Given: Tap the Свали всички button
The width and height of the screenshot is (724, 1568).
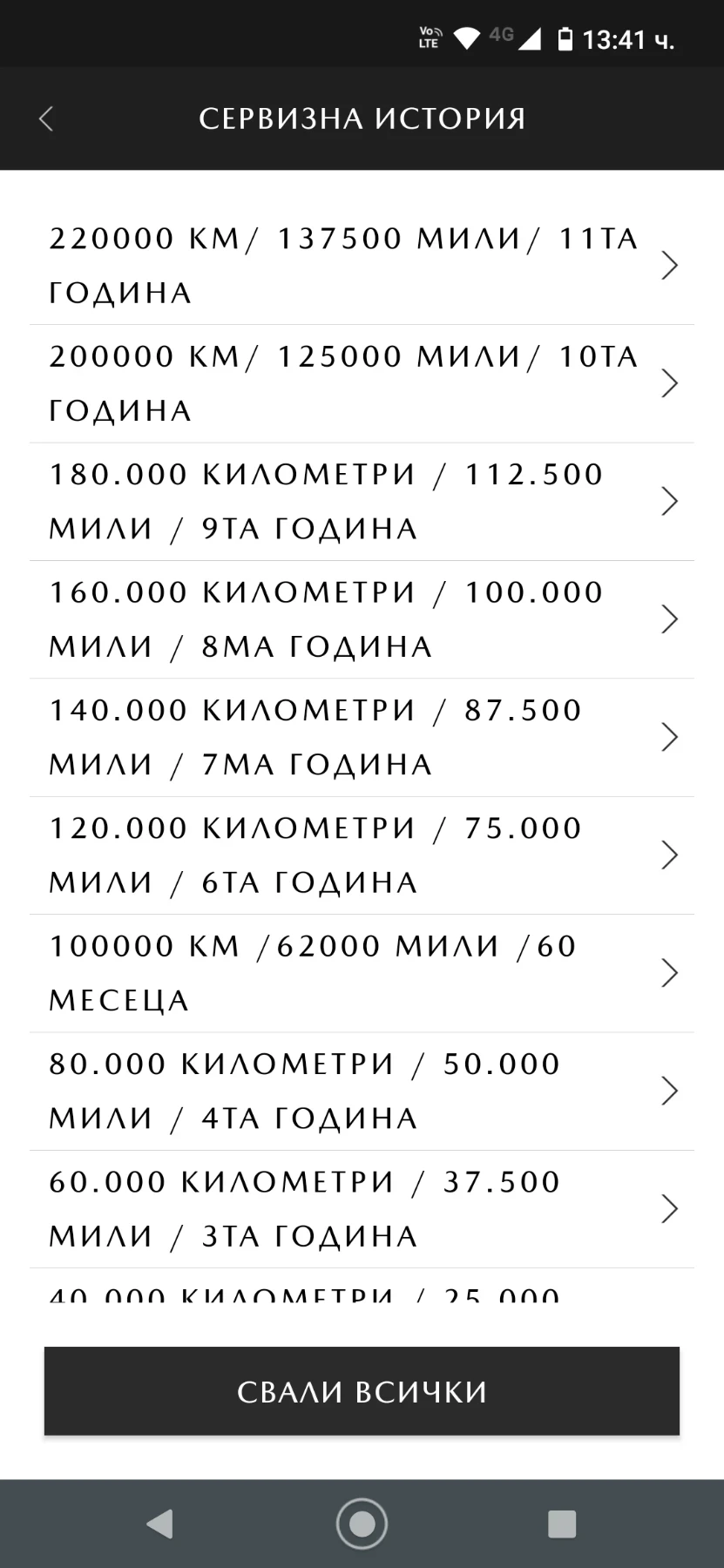Looking at the screenshot, I should click(362, 1391).
